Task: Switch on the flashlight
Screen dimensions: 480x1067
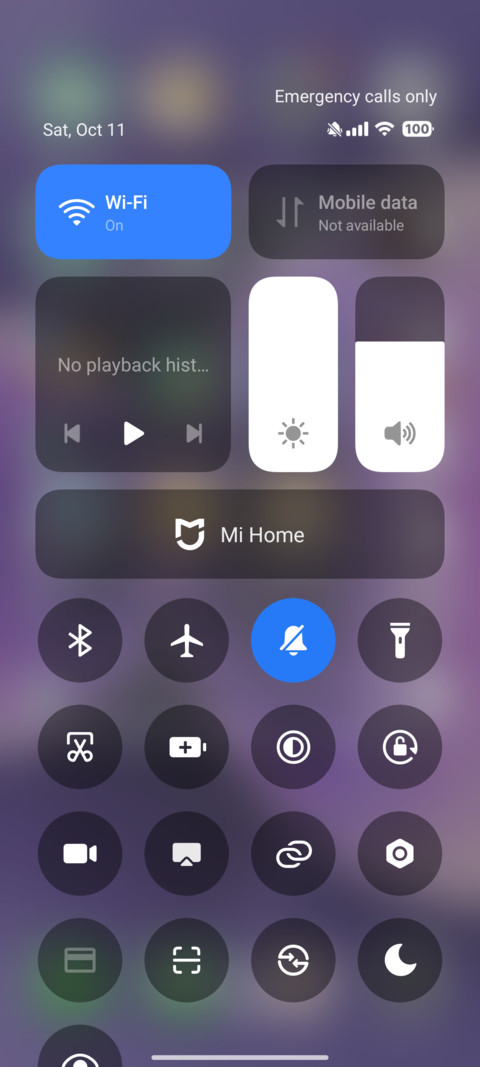Action: coord(400,640)
